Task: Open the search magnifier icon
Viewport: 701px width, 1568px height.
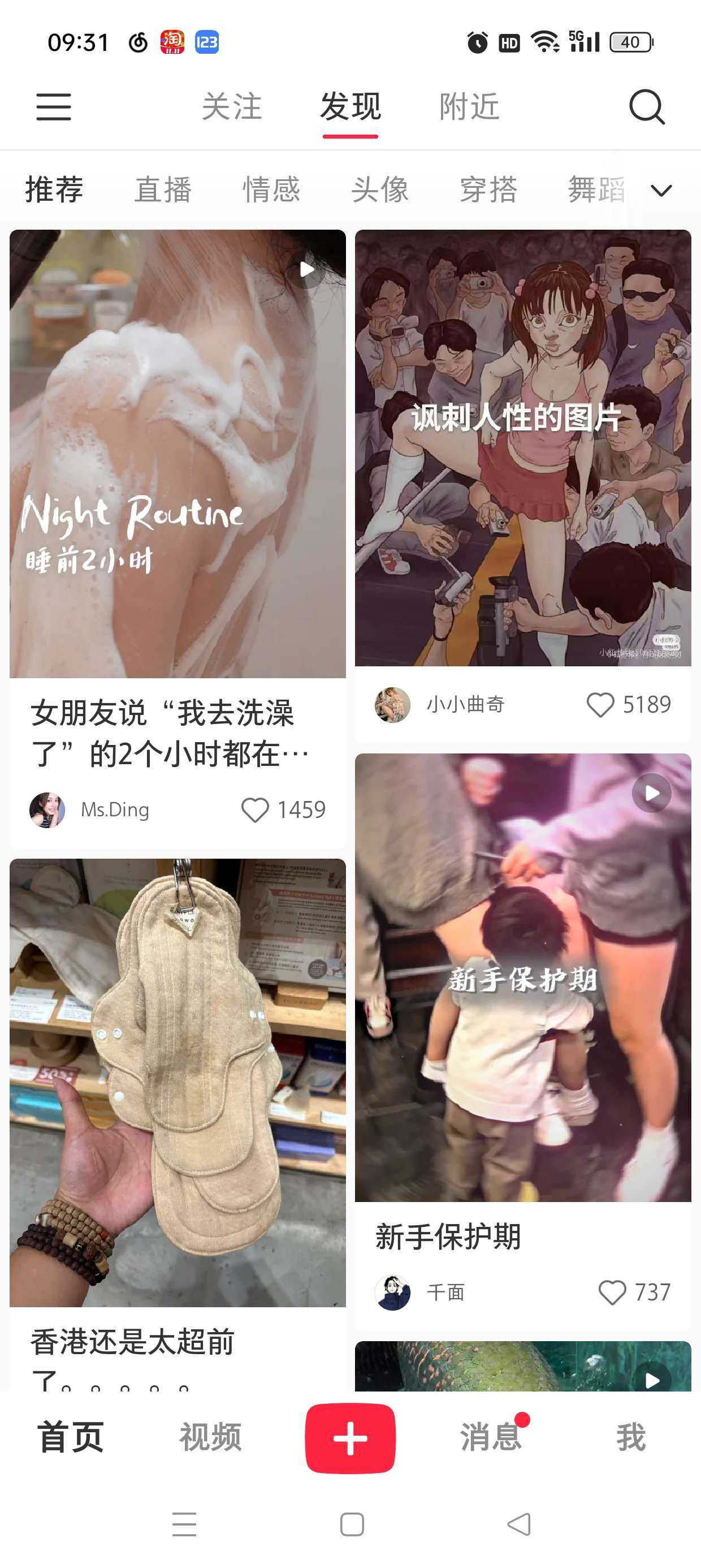Action: point(646,107)
